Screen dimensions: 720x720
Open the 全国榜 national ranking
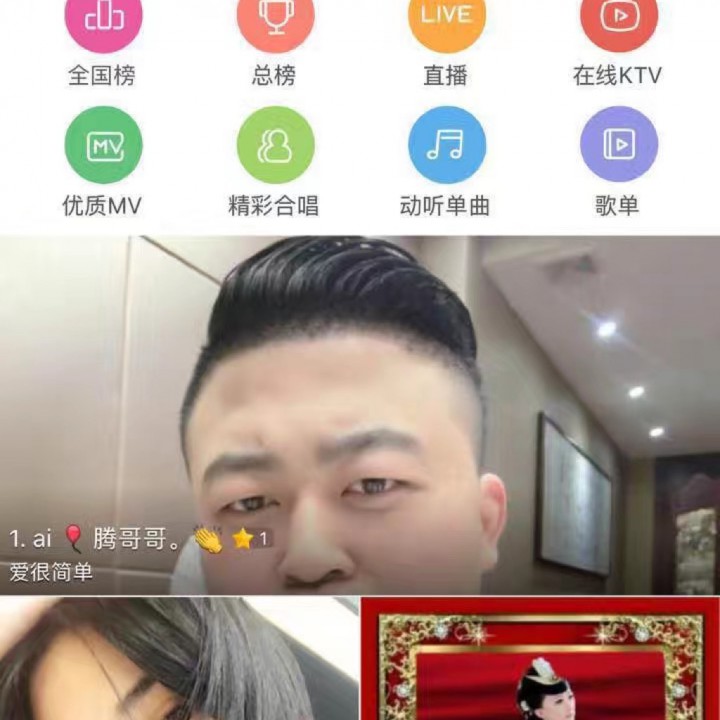(103, 30)
